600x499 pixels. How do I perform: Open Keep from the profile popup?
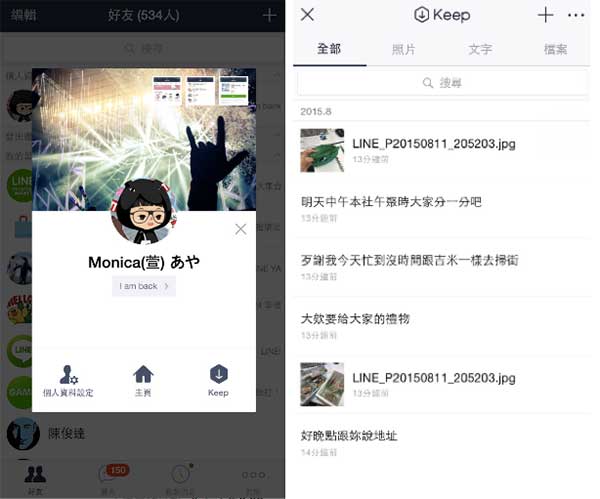click(x=218, y=381)
